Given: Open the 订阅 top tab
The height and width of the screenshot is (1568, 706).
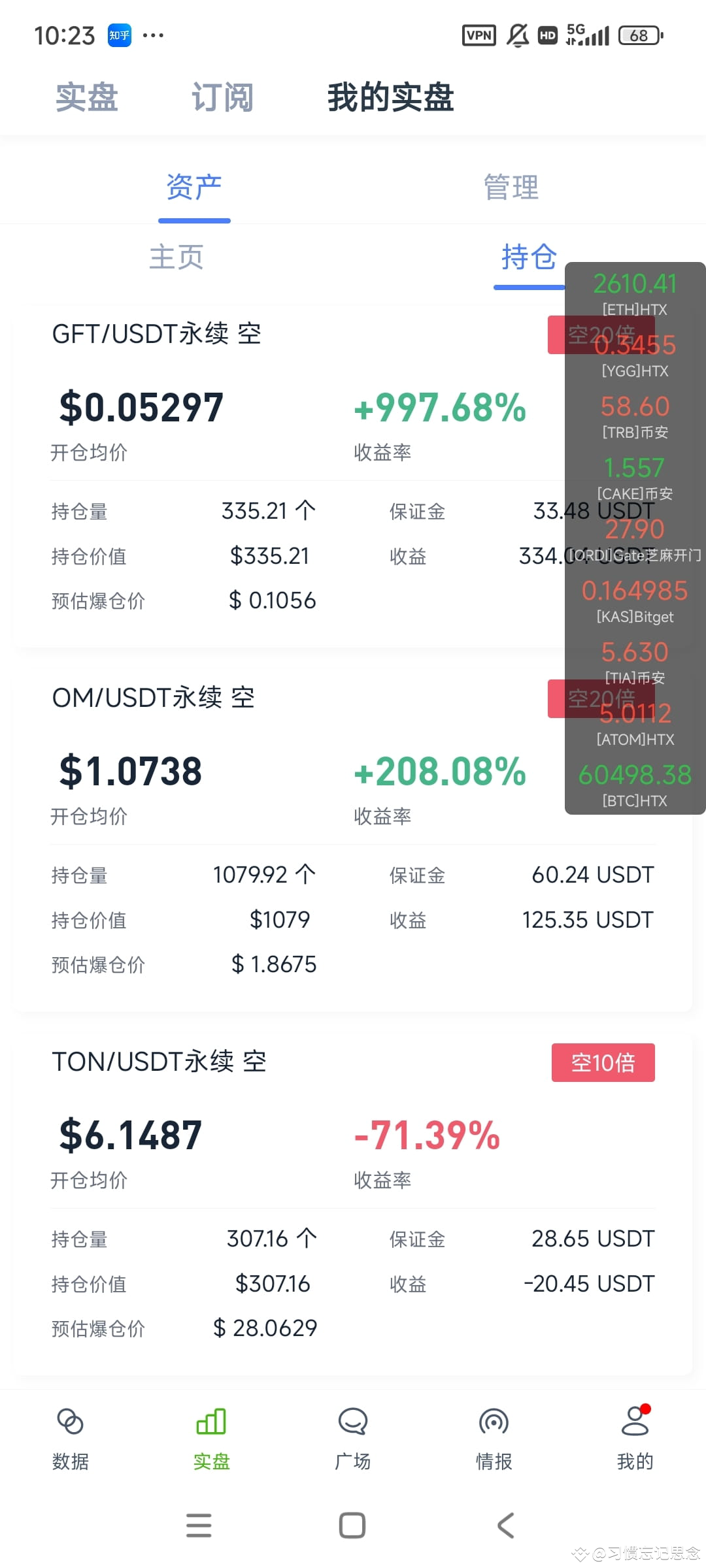Looking at the screenshot, I should (222, 98).
